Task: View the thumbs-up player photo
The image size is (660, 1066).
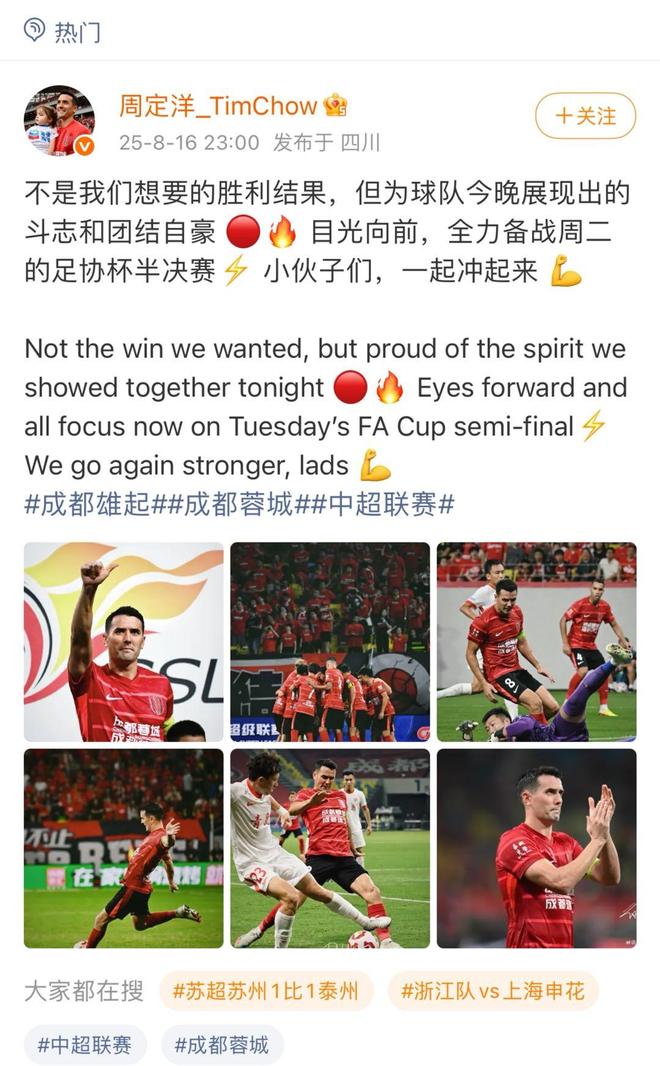Action: click(124, 641)
